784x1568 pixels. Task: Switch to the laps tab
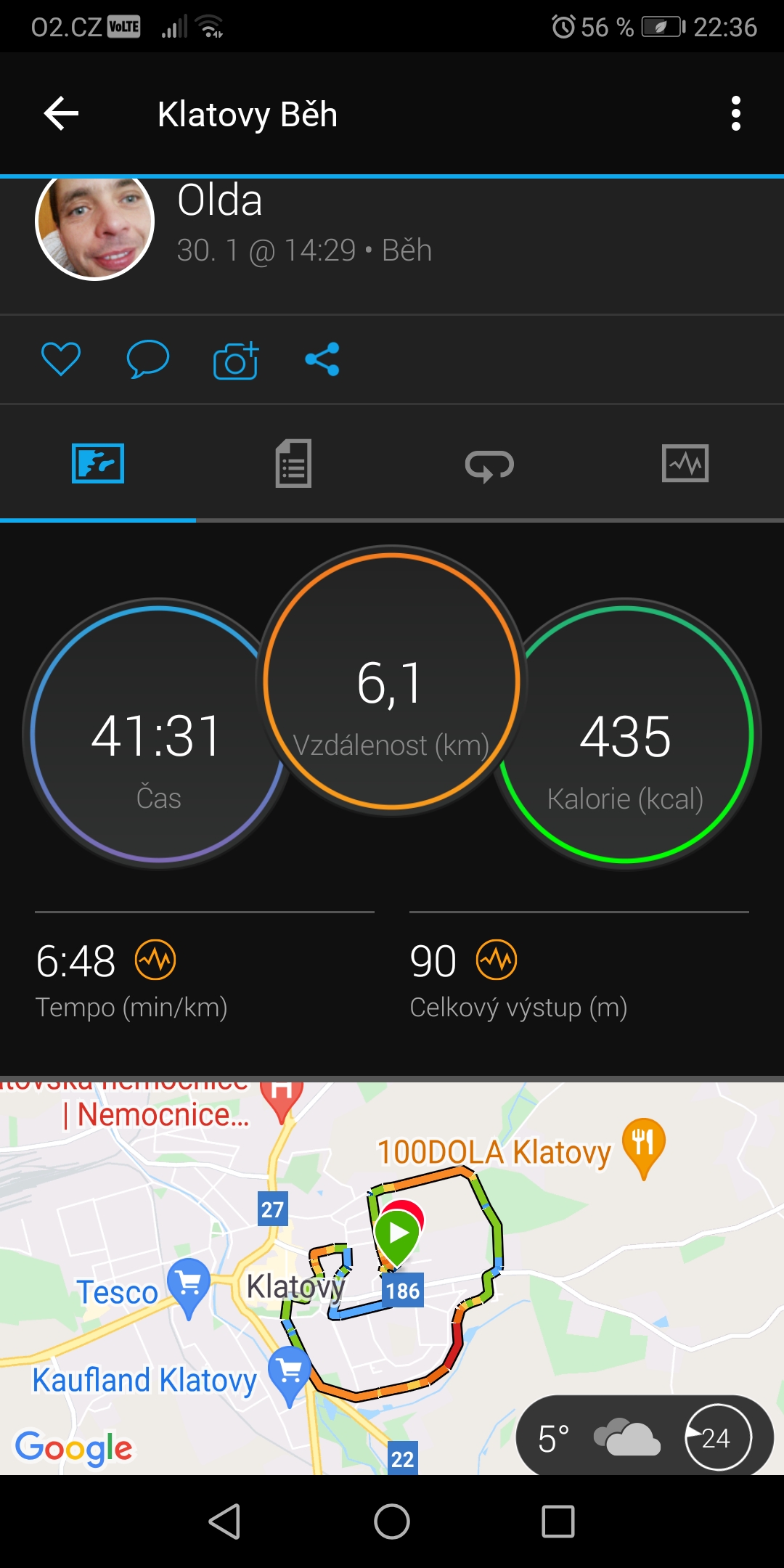click(489, 465)
